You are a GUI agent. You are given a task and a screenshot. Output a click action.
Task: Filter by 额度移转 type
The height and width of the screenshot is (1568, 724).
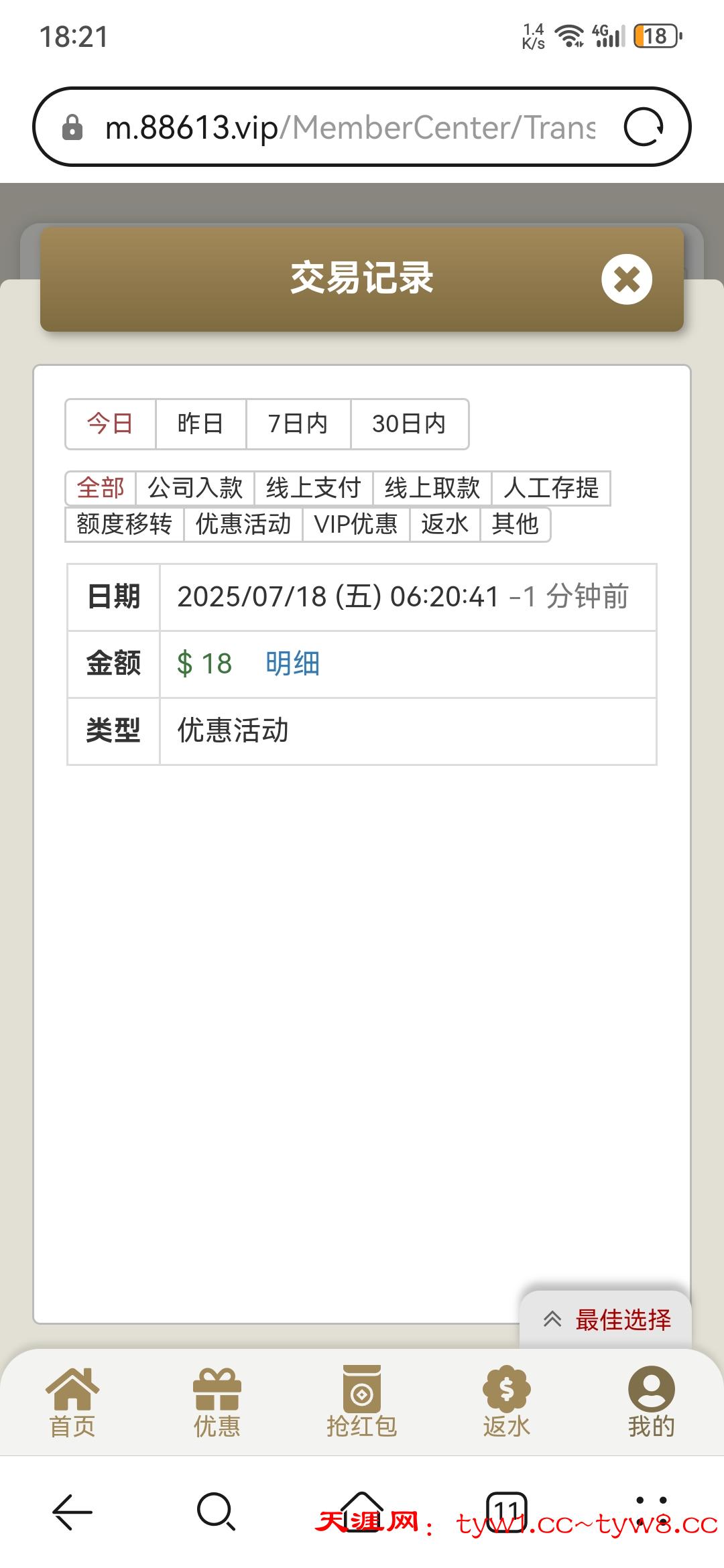[x=124, y=524]
